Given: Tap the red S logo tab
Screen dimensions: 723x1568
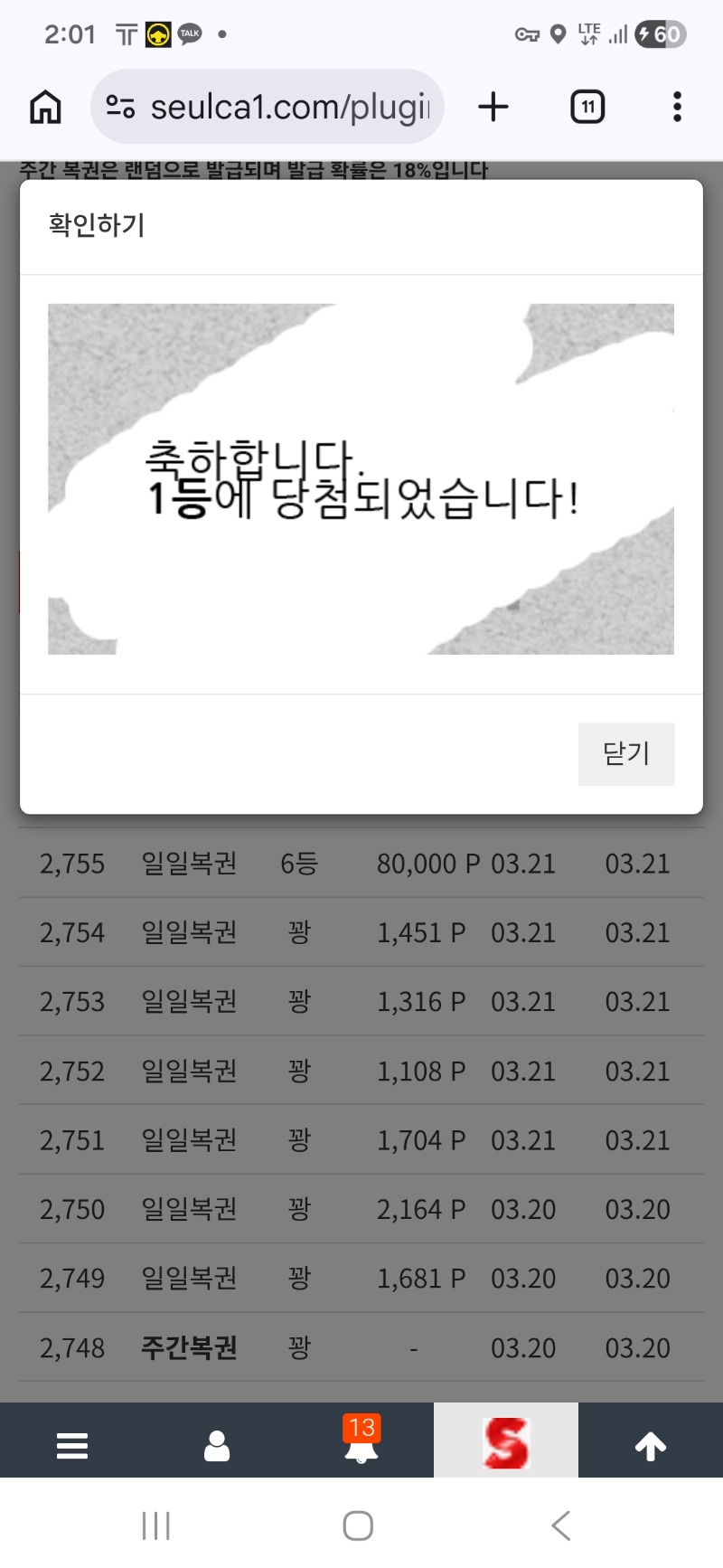Looking at the screenshot, I should [506, 1441].
